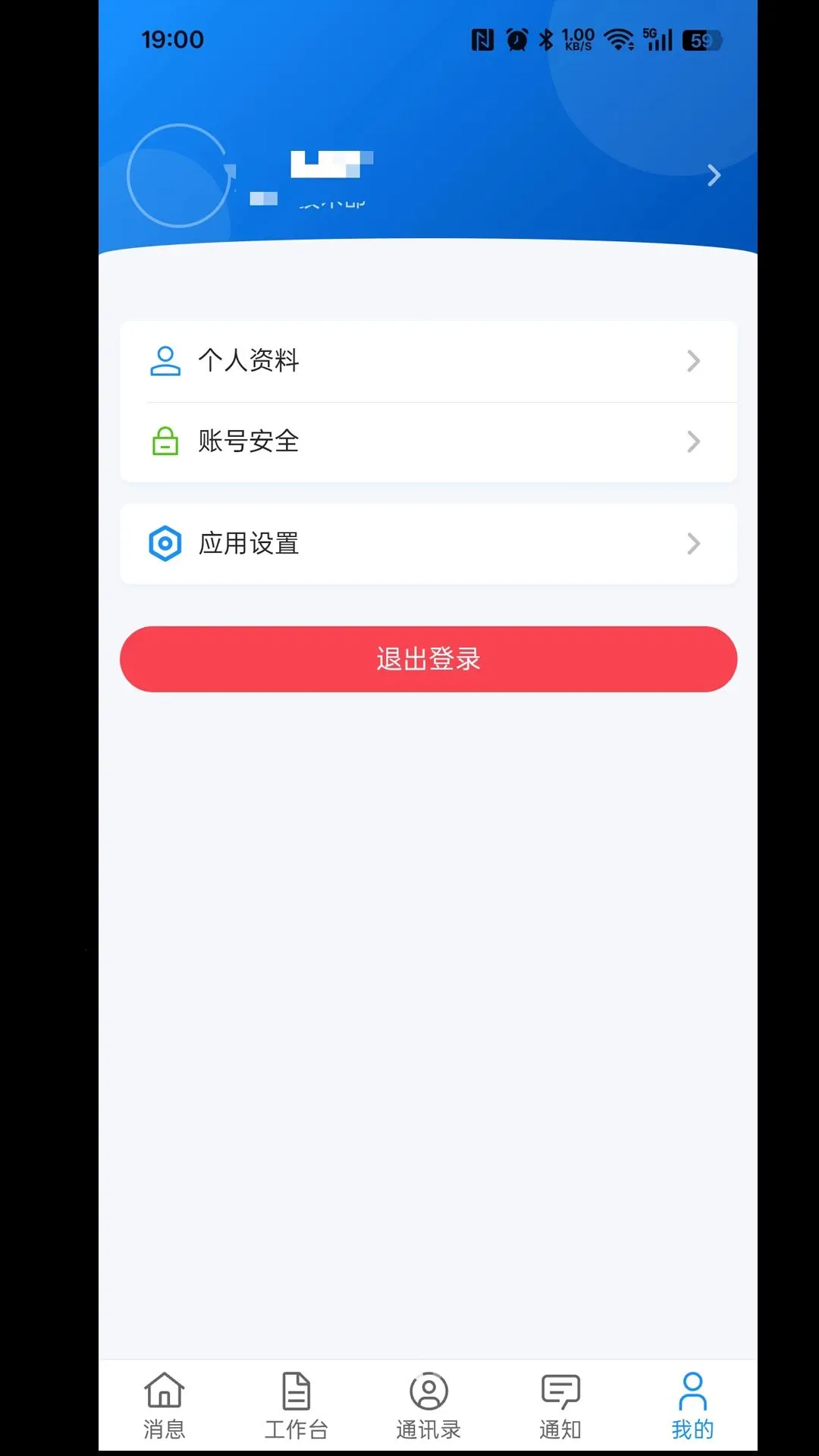Tap the profile avatar circle
The width and height of the screenshot is (819, 1456).
[179, 175]
